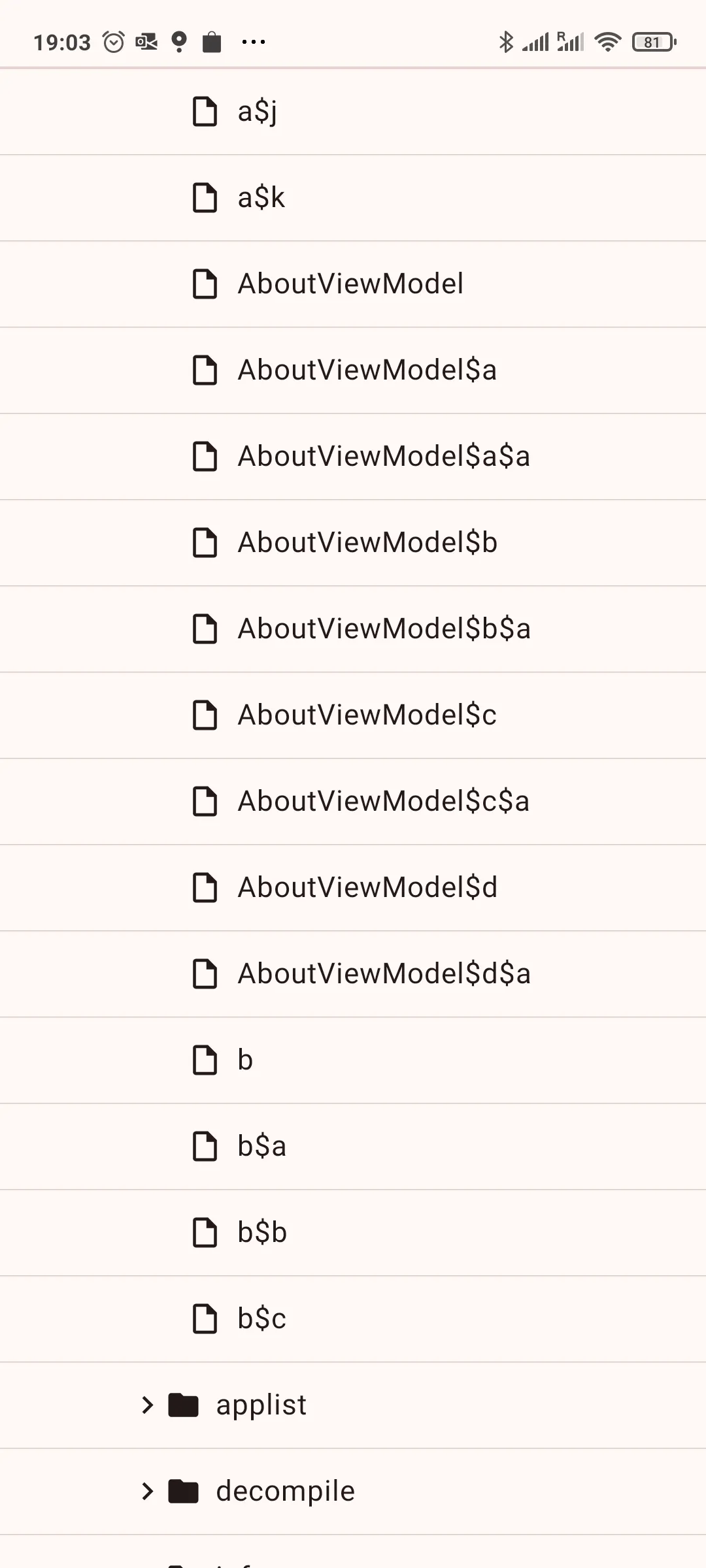Click the file icon beside a$k
The image size is (706, 1568).
click(x=205, y=198)
